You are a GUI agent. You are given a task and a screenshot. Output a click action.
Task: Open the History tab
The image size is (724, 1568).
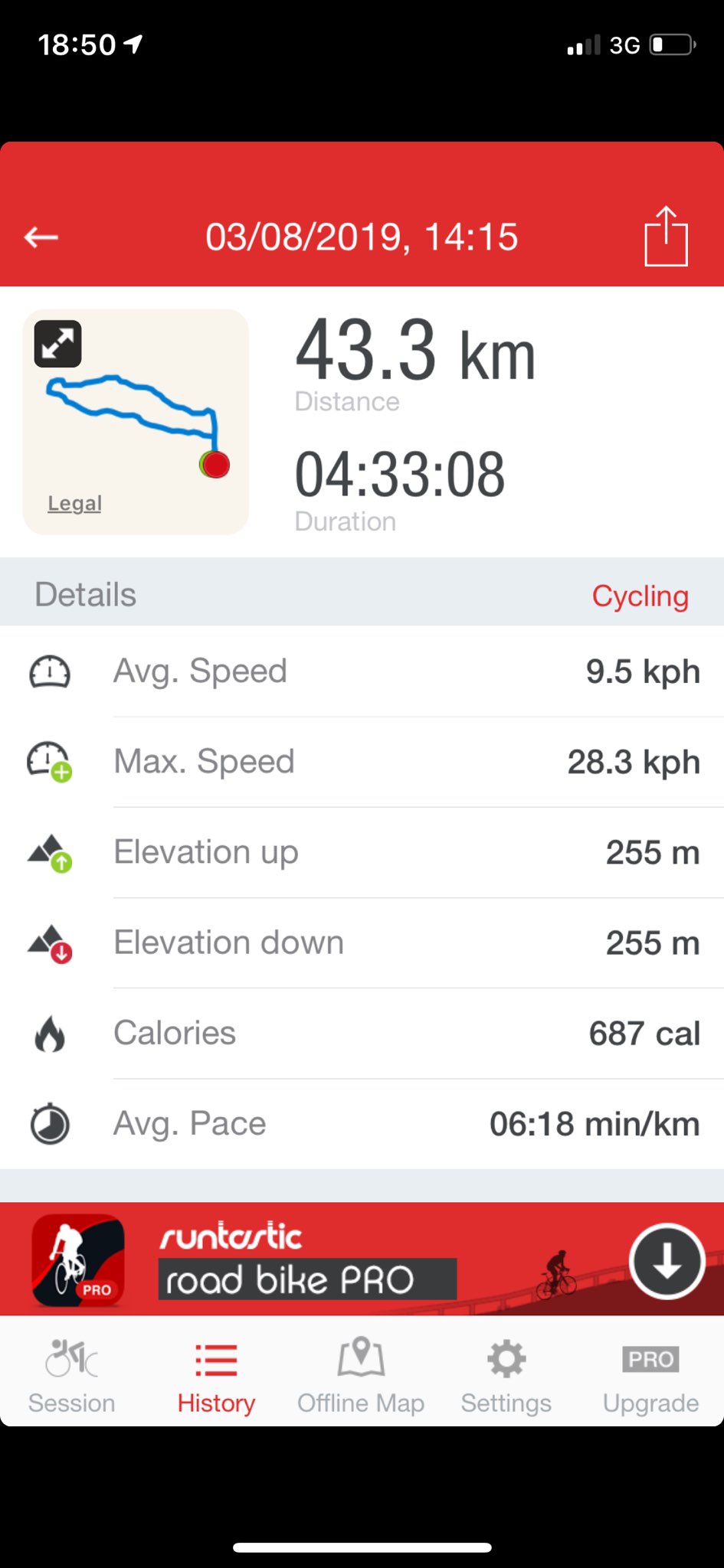pyautogui.click(x=216, y=1375)
